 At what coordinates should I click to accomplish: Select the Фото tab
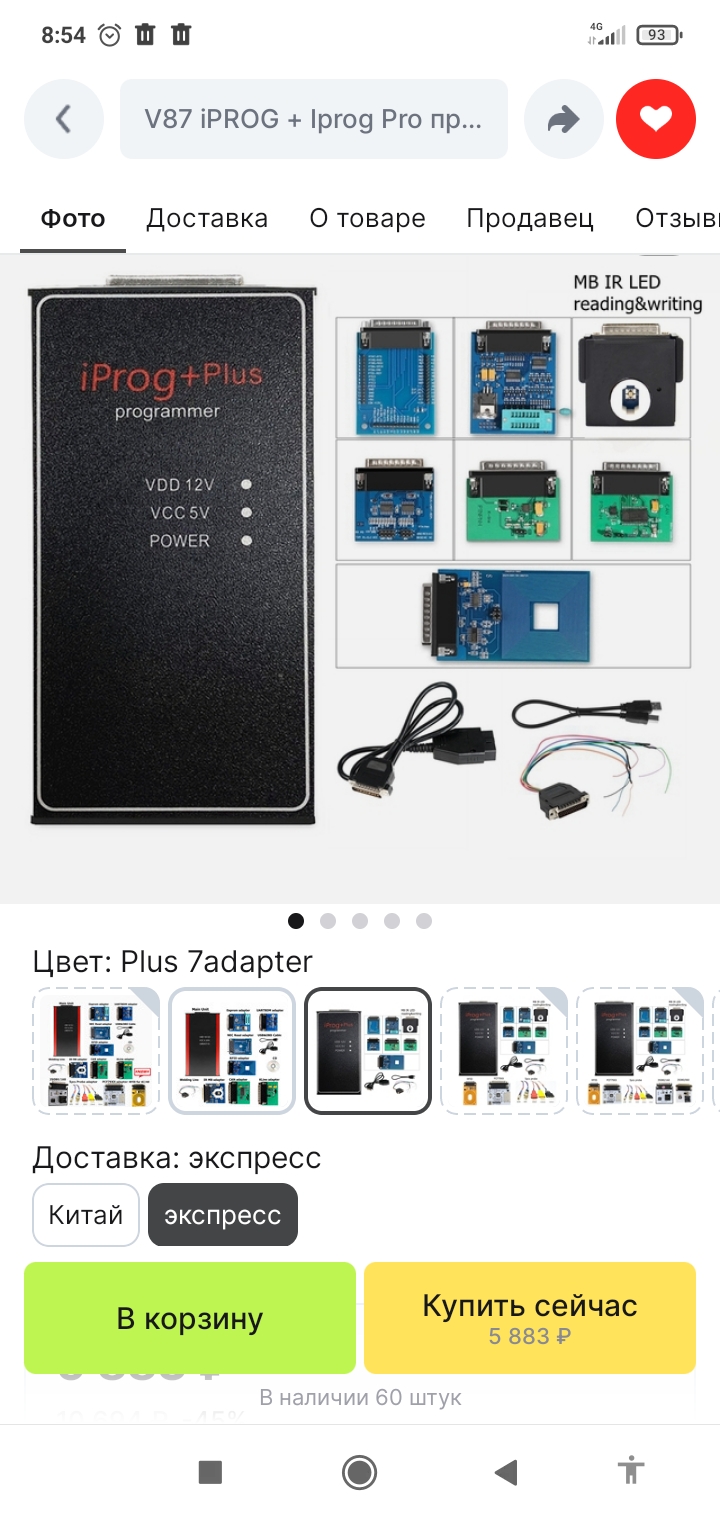click(x=73, y=218)
